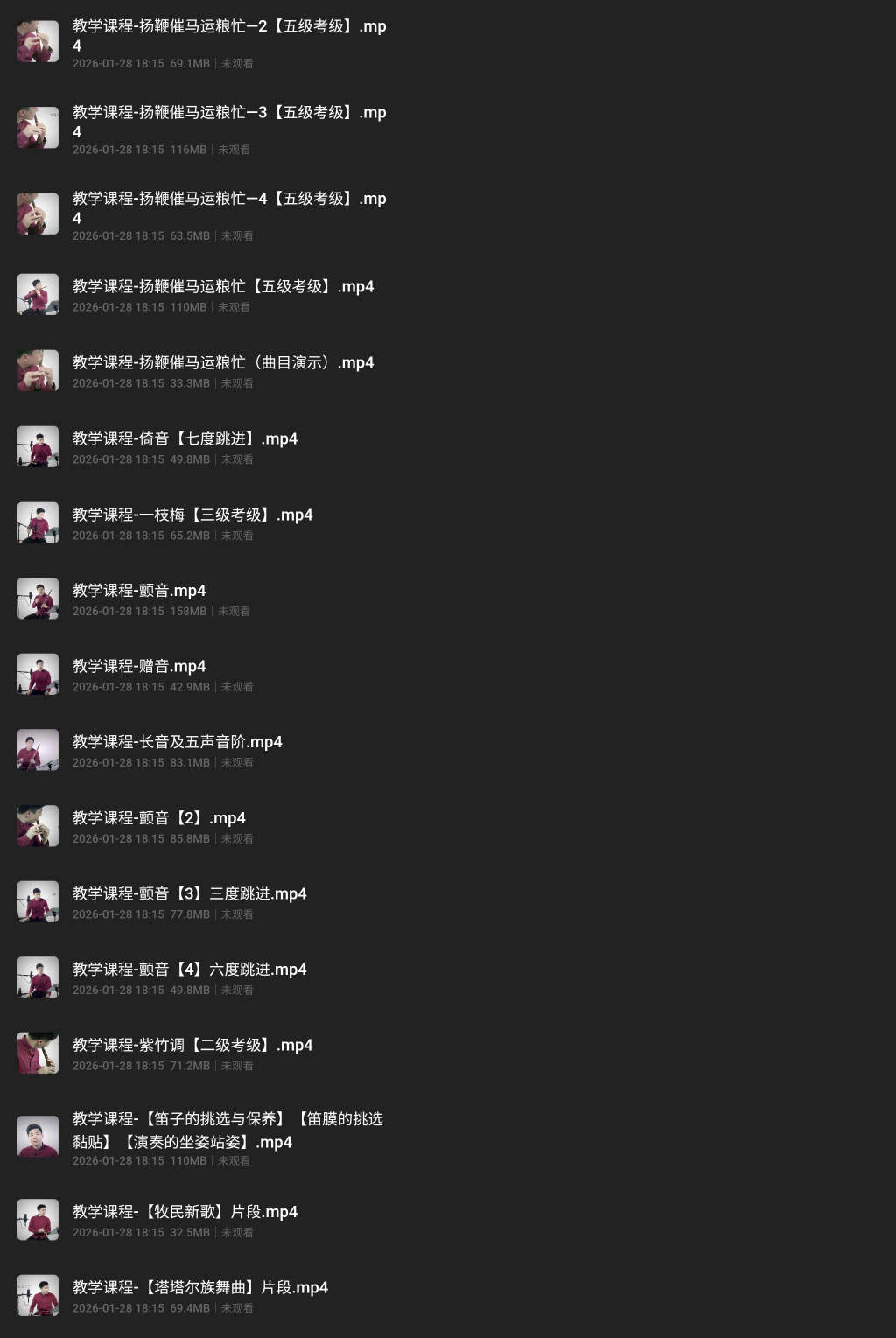Open 【塔塔尔族舞曲】片段.mp4

(199, 1288)
